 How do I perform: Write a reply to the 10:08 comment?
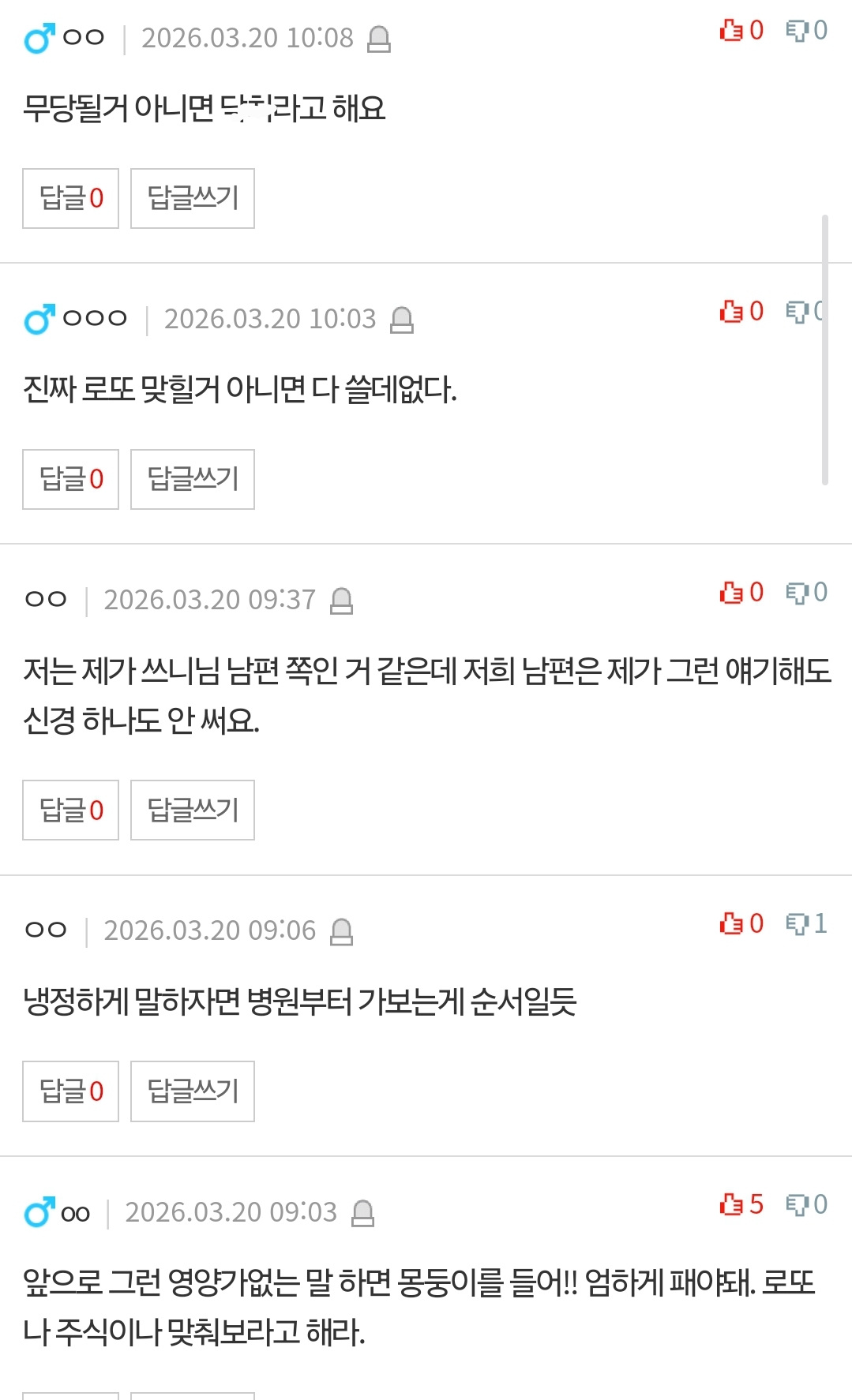pyautogui.click(x=193, y=198)
